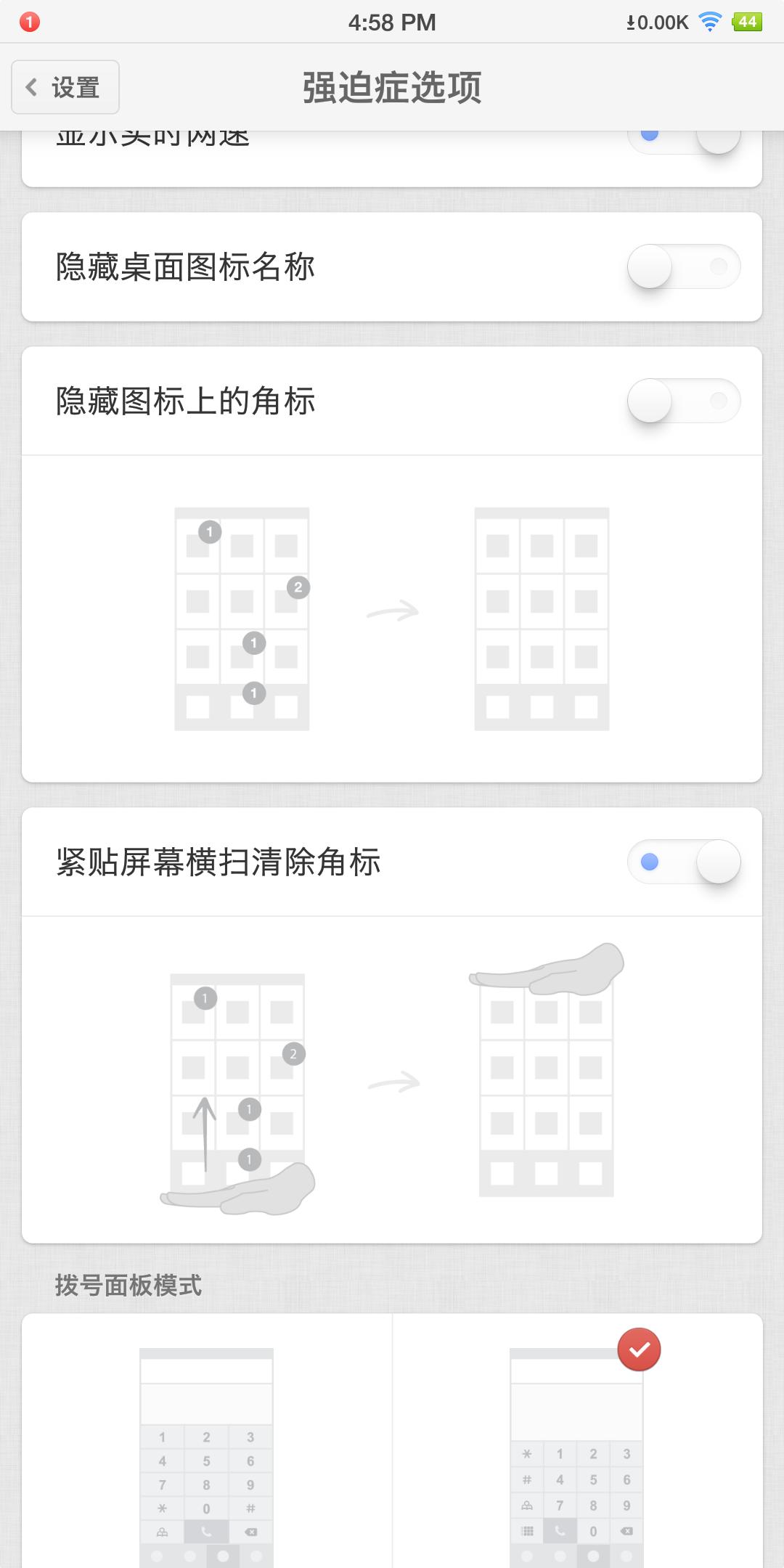The image size is (784, 1568).
Task: Enable the 隐藏桌面图标名称 switch
Action: pyautogui.click(x=683, y=267)
